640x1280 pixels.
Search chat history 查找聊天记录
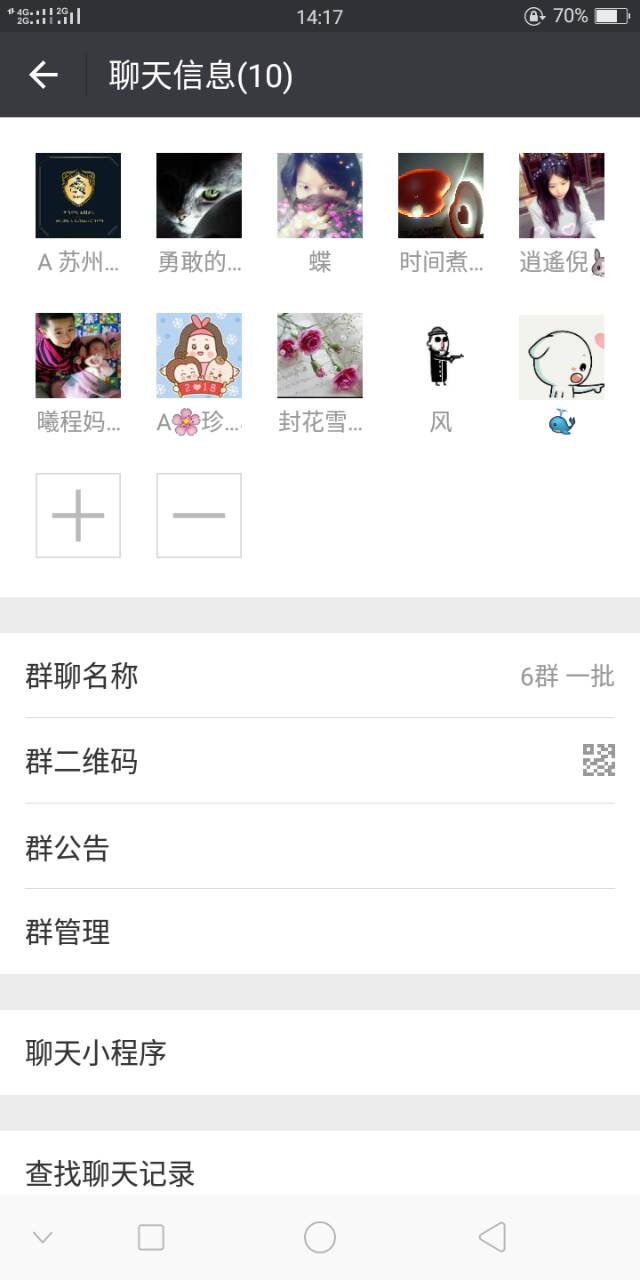(x=320, y=1172)
